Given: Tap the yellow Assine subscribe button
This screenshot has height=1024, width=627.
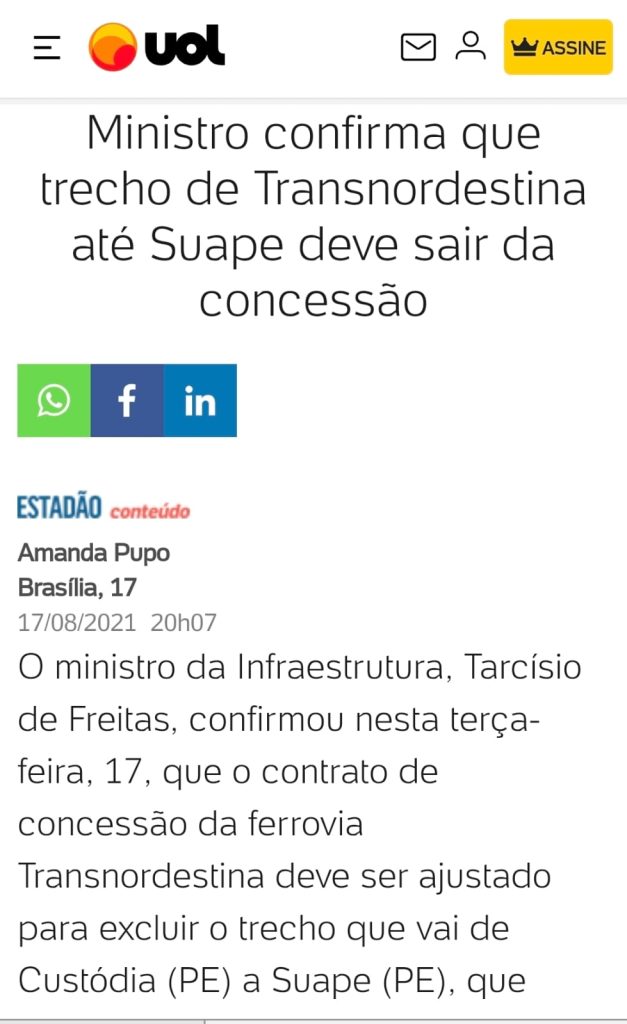Looking at the screenshot, I should coord(558,47).
